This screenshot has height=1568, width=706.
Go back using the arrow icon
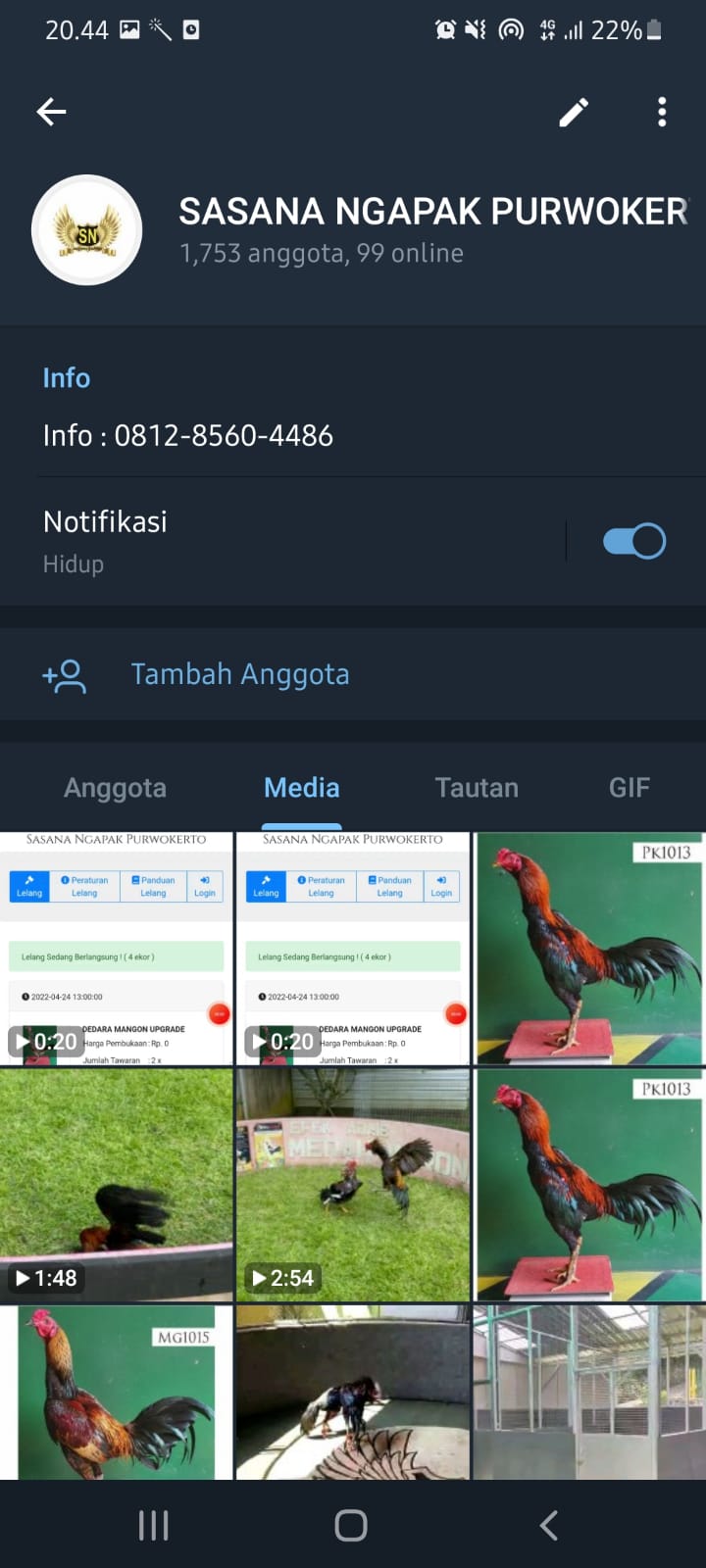pyautogui.click(x=51, y=112)
